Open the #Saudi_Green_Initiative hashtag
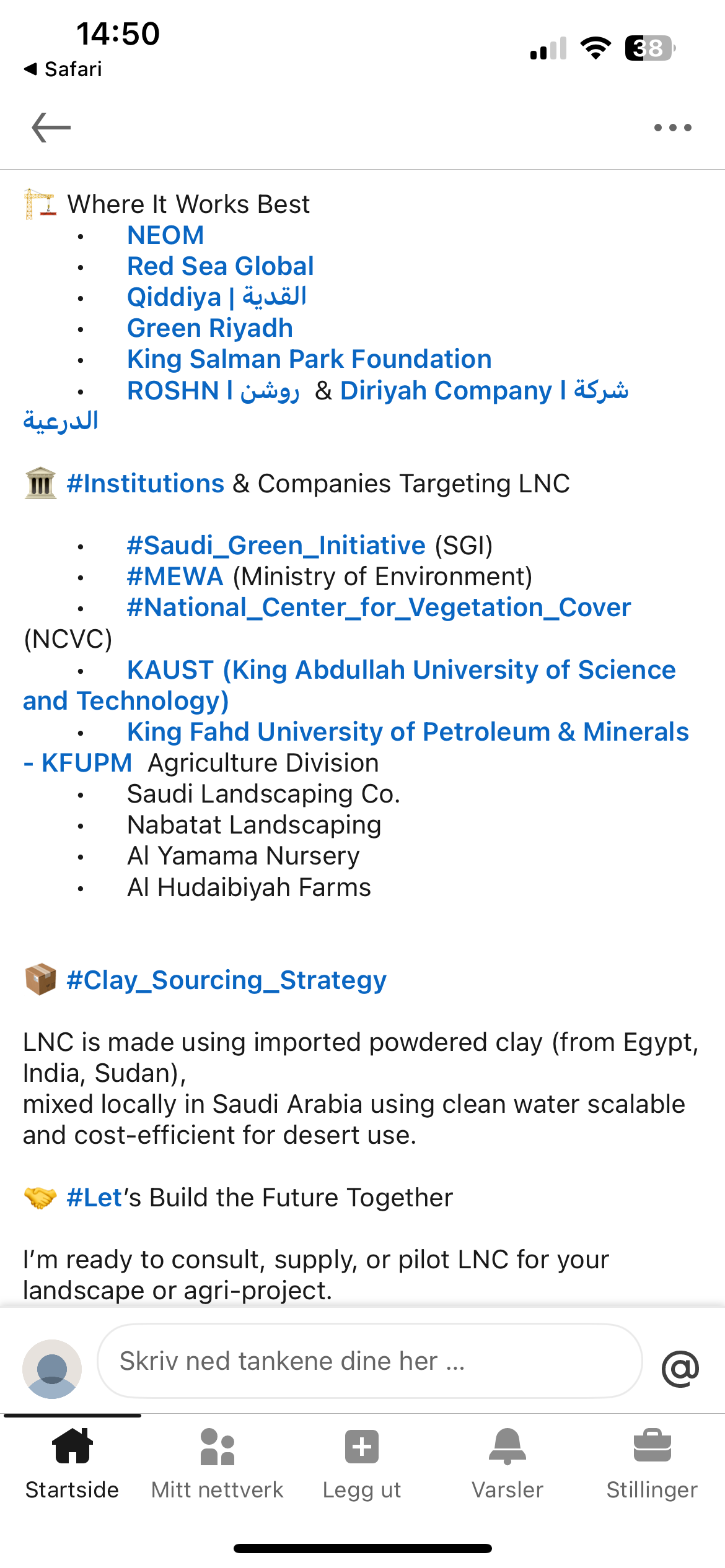 (276, 546)
